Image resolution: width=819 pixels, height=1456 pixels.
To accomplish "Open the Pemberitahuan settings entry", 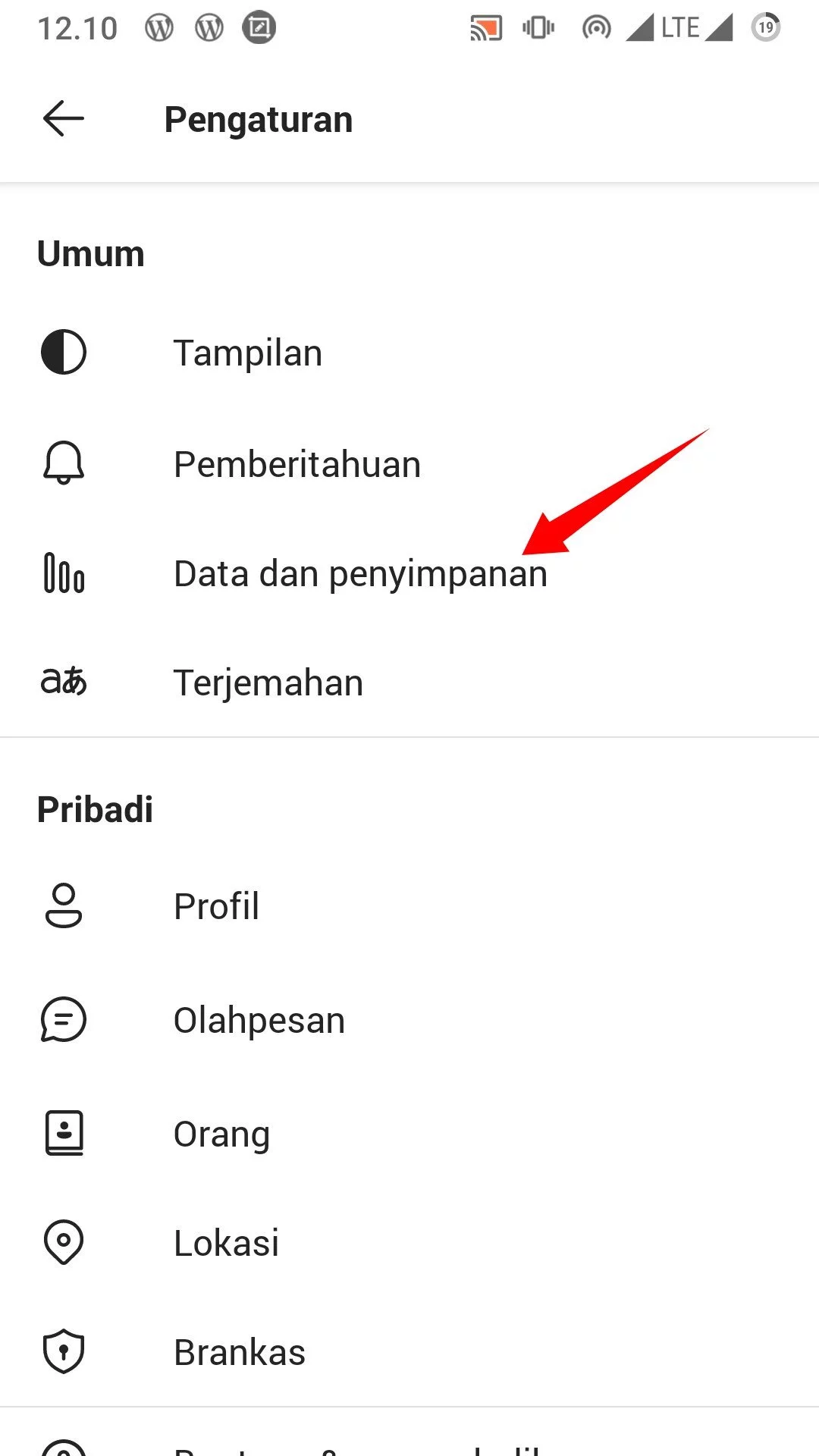I will click(x=297, y=463).
